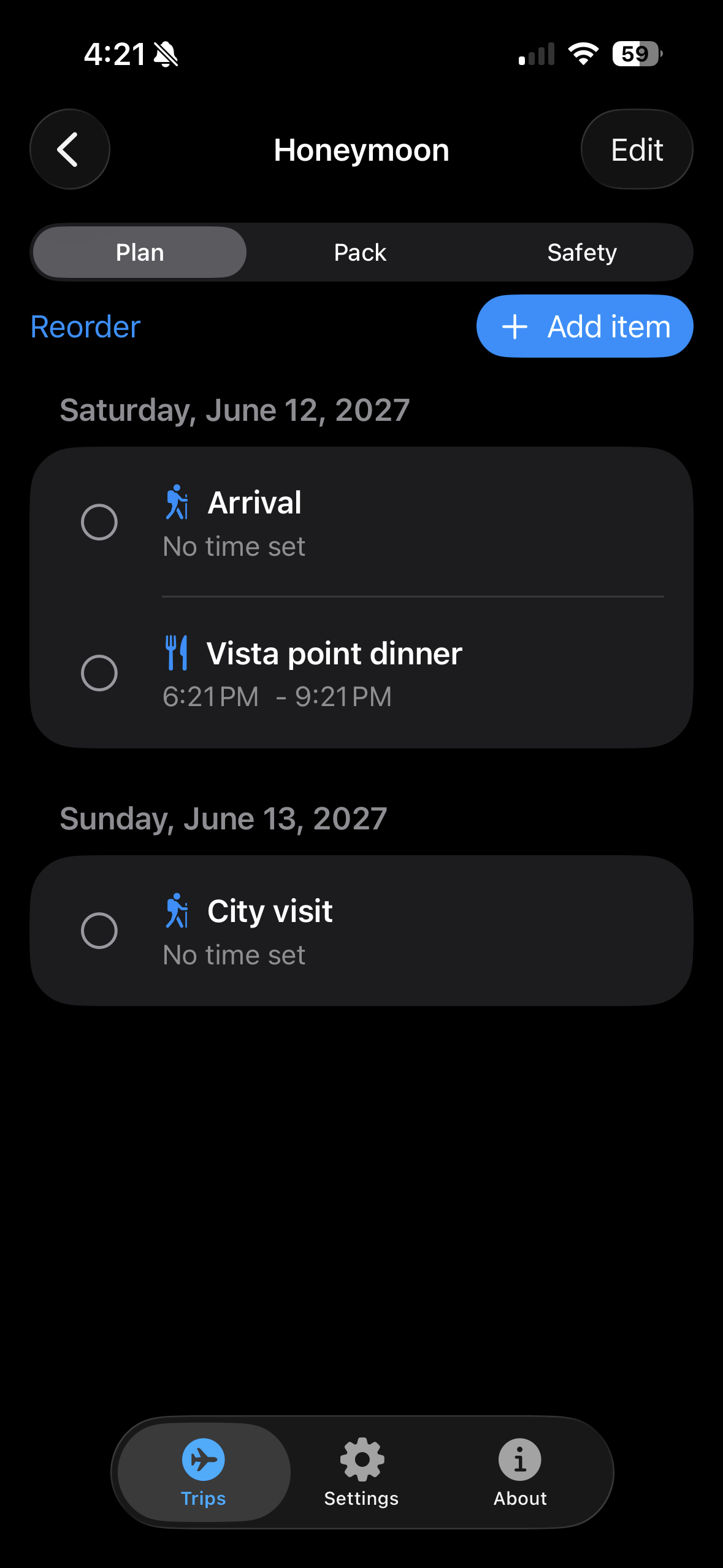This screenshot has height=1568, width=723.
Task: Tap the plus icon inside Add item
Action: pos(516,326)
